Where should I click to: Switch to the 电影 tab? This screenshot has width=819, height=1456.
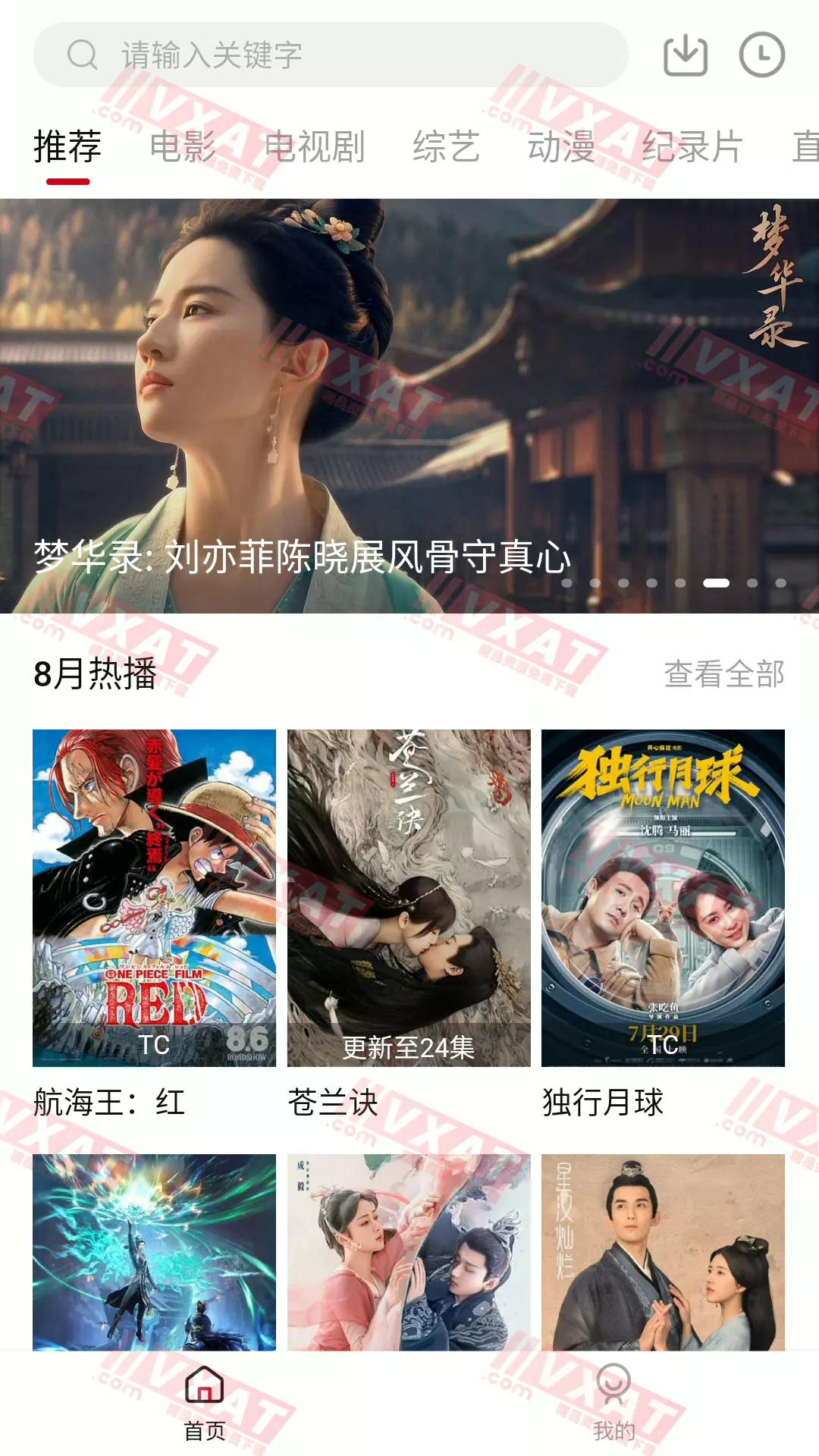(183, 146)
